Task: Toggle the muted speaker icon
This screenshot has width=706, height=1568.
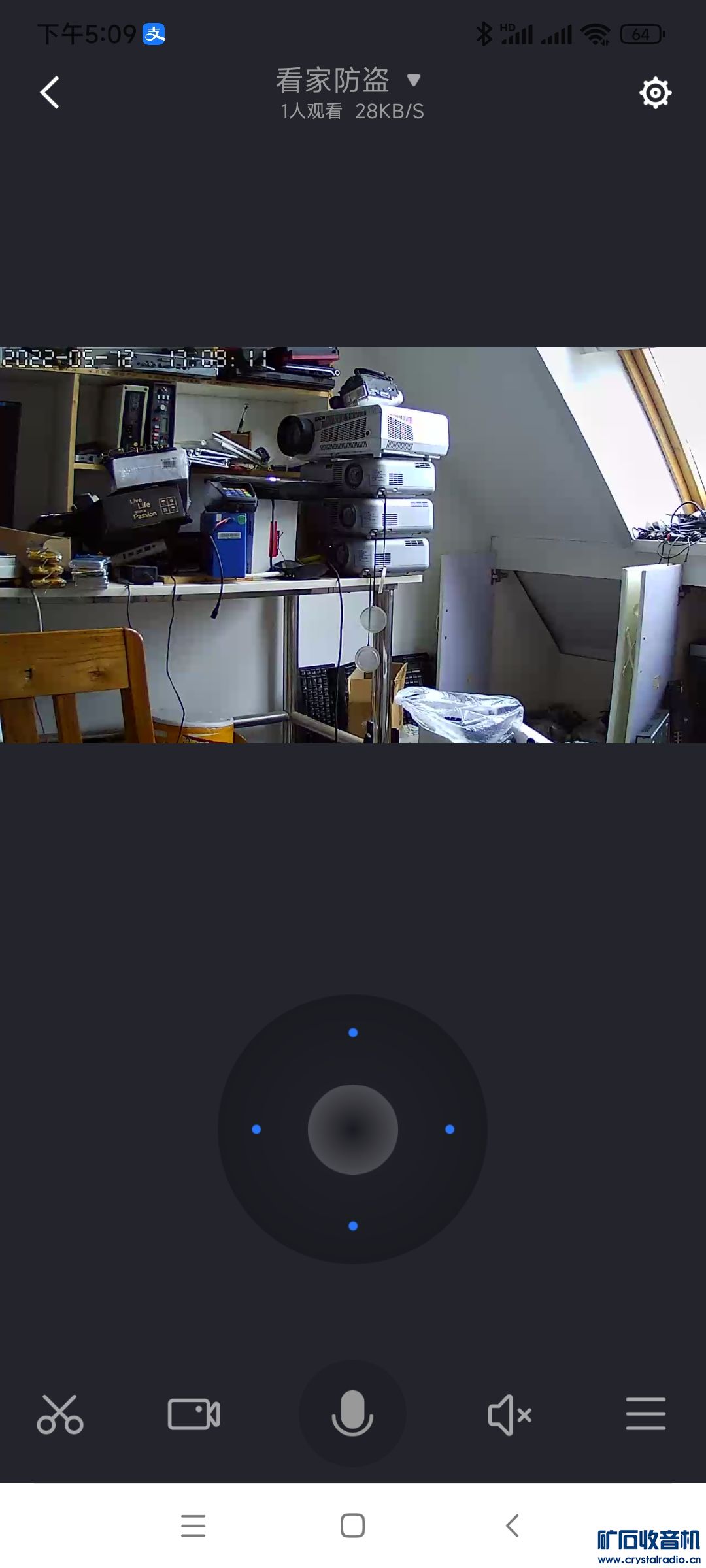Action: (x=510, y=1415)
